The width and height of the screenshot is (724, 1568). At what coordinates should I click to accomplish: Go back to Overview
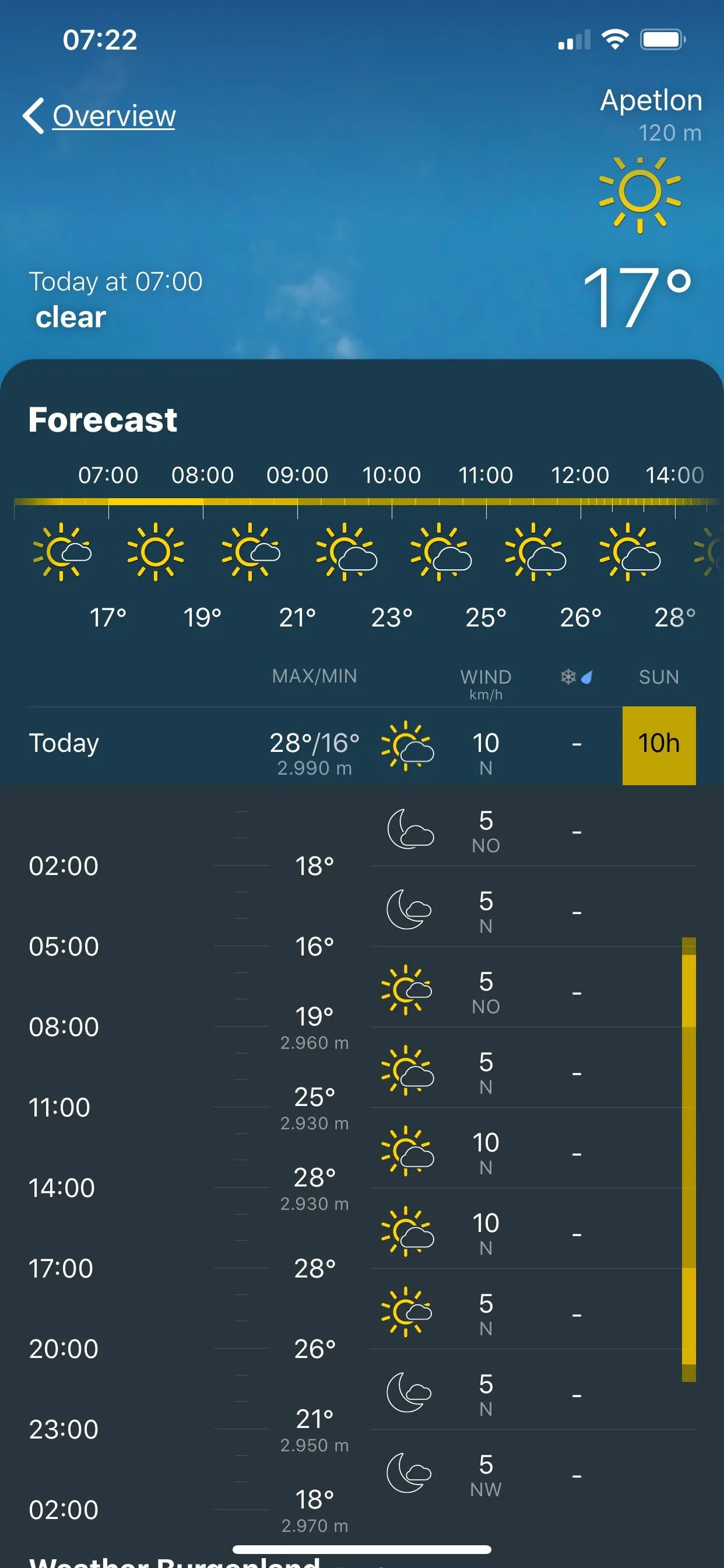tap(100, 116)
